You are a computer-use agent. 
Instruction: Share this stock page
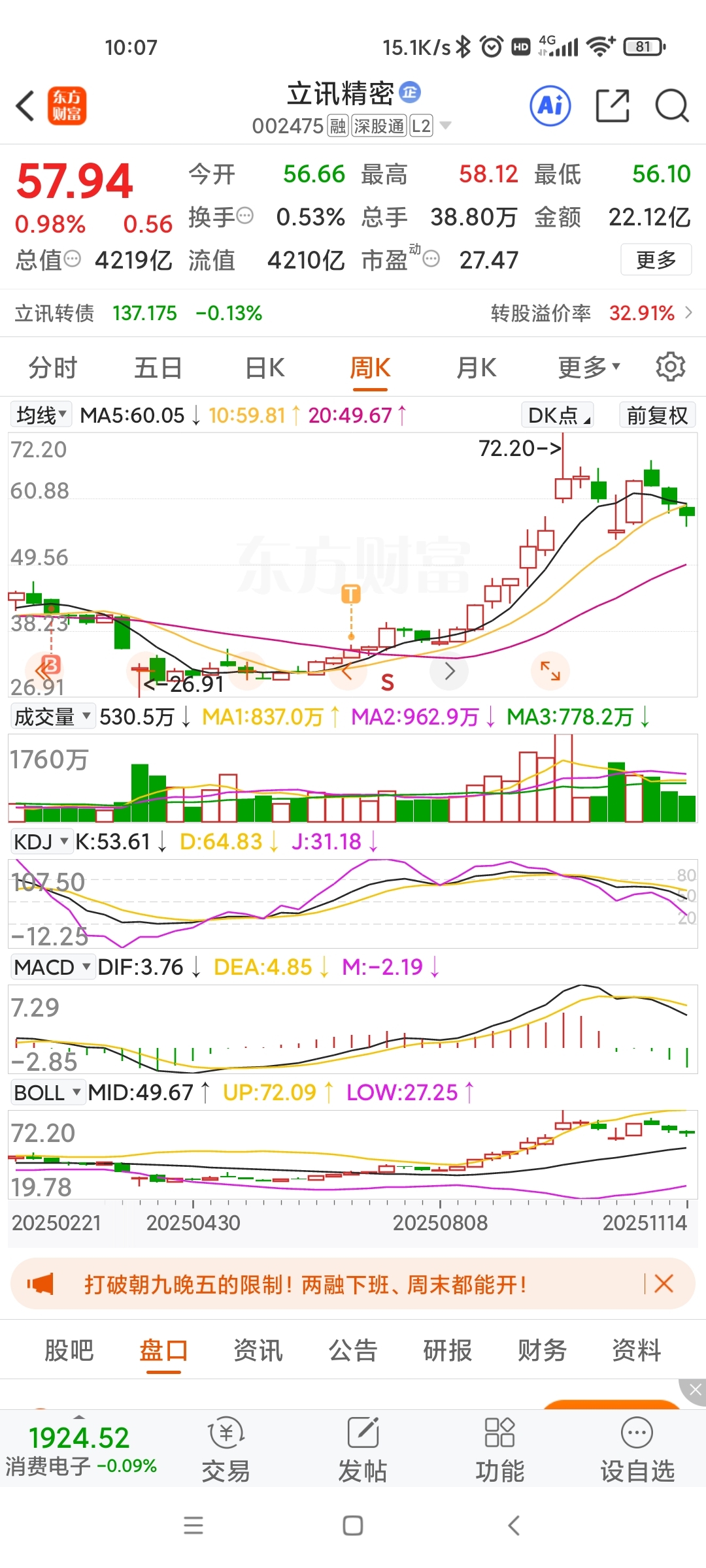click(613, 106)
